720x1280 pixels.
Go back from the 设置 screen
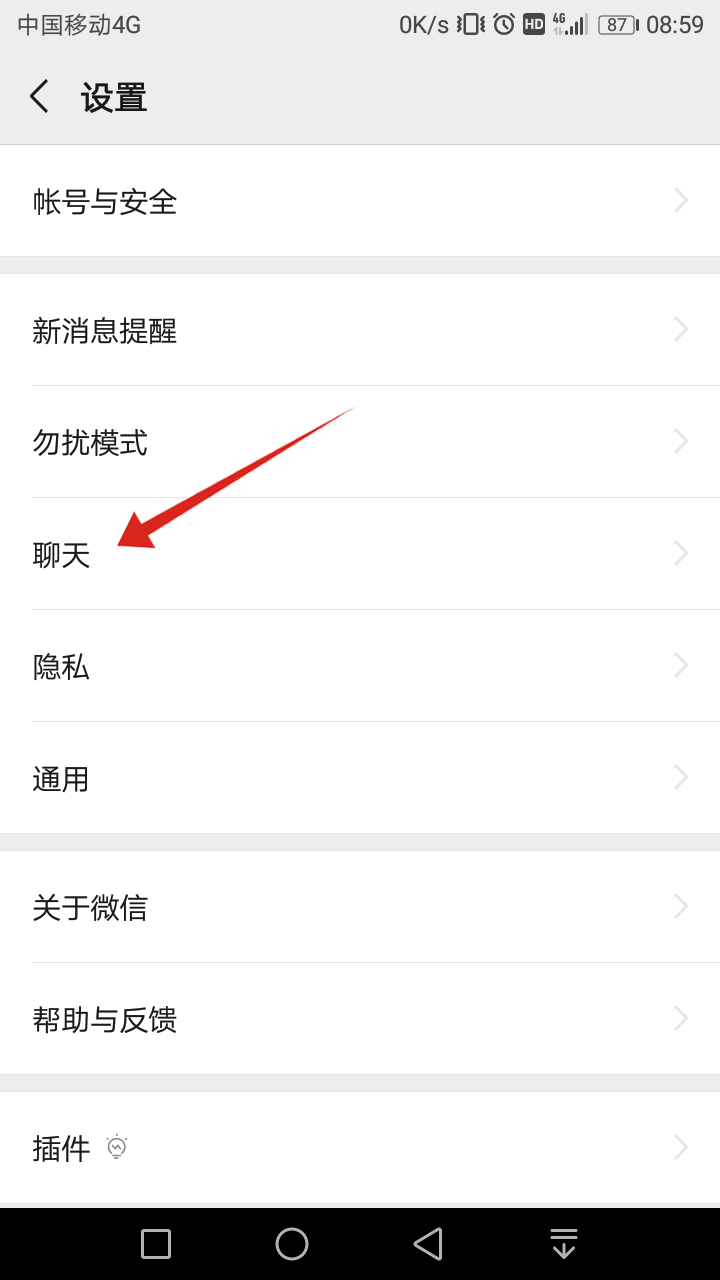[39, 97]
